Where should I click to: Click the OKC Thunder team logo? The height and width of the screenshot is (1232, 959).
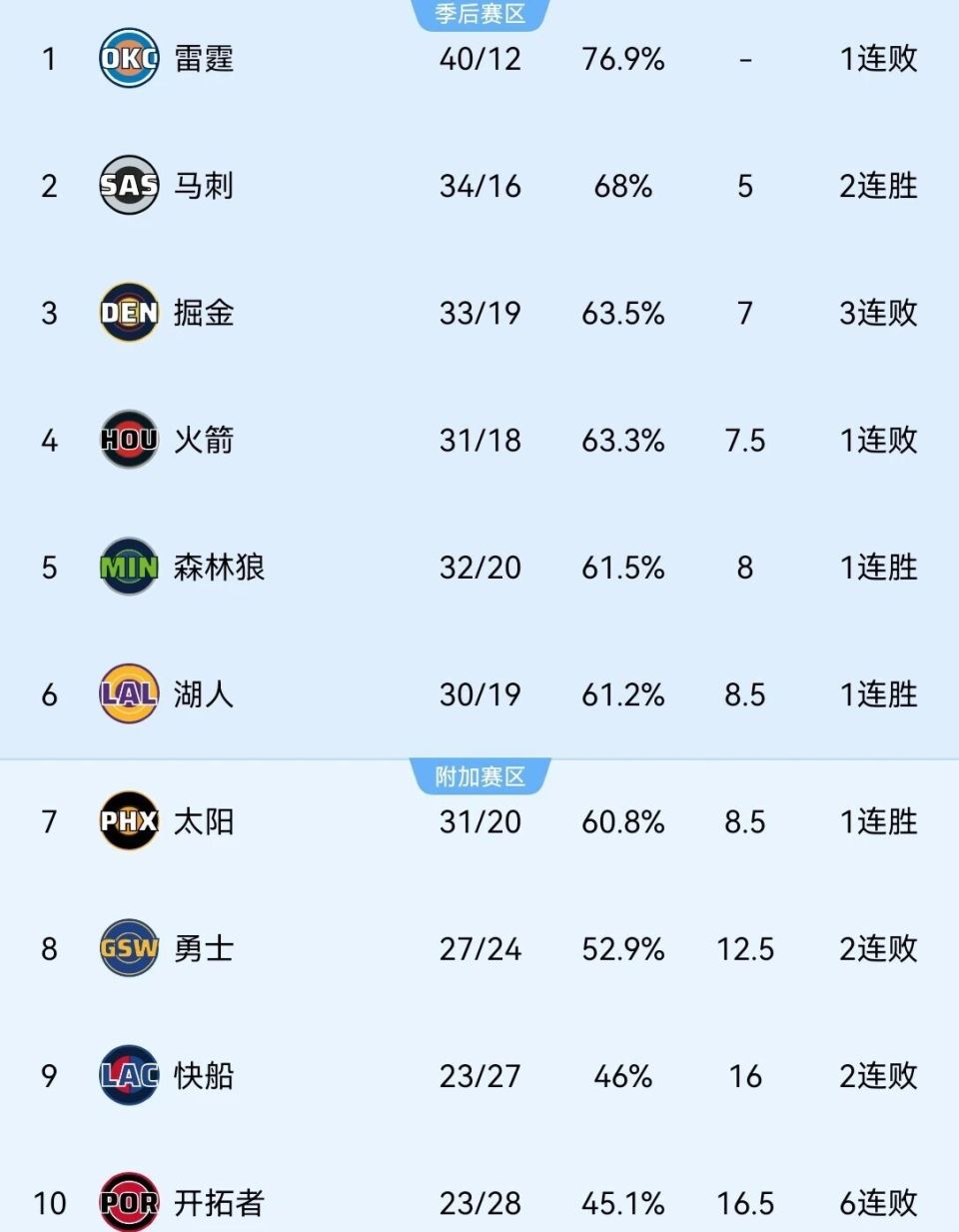pos(129,58)
